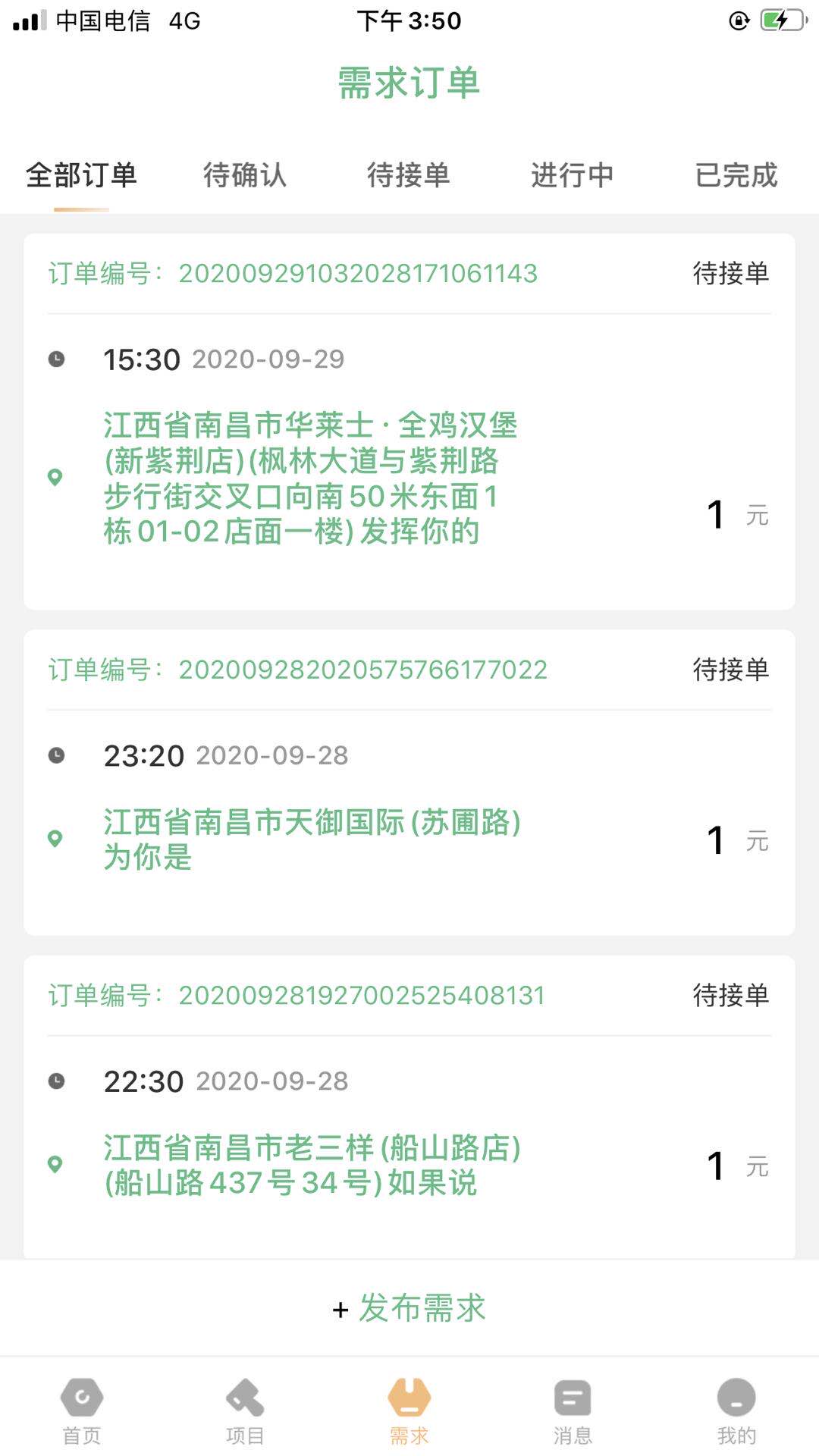
Task: Select the 待接单 tab
Action: tap(408, 174)
